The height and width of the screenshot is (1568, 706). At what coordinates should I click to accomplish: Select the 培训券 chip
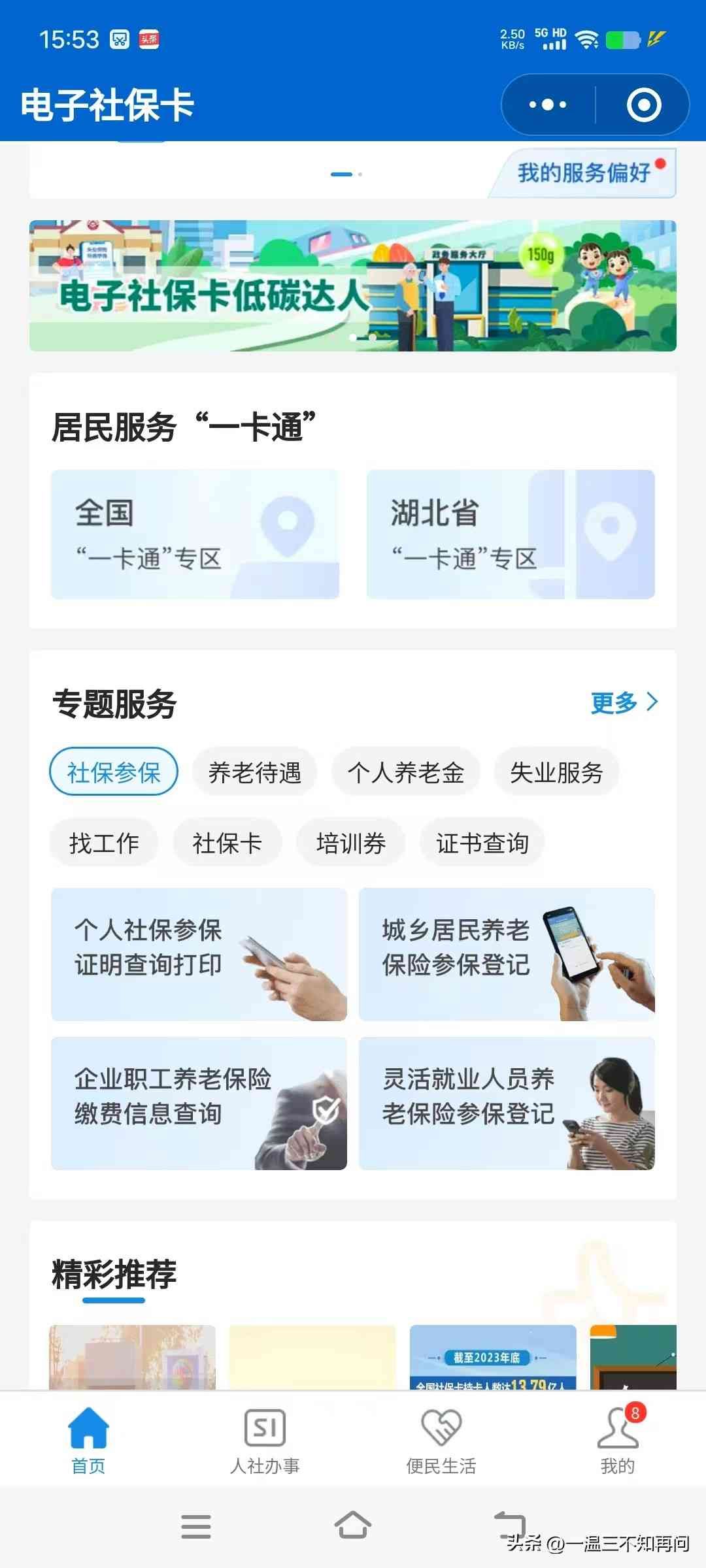tap(350, 843)
